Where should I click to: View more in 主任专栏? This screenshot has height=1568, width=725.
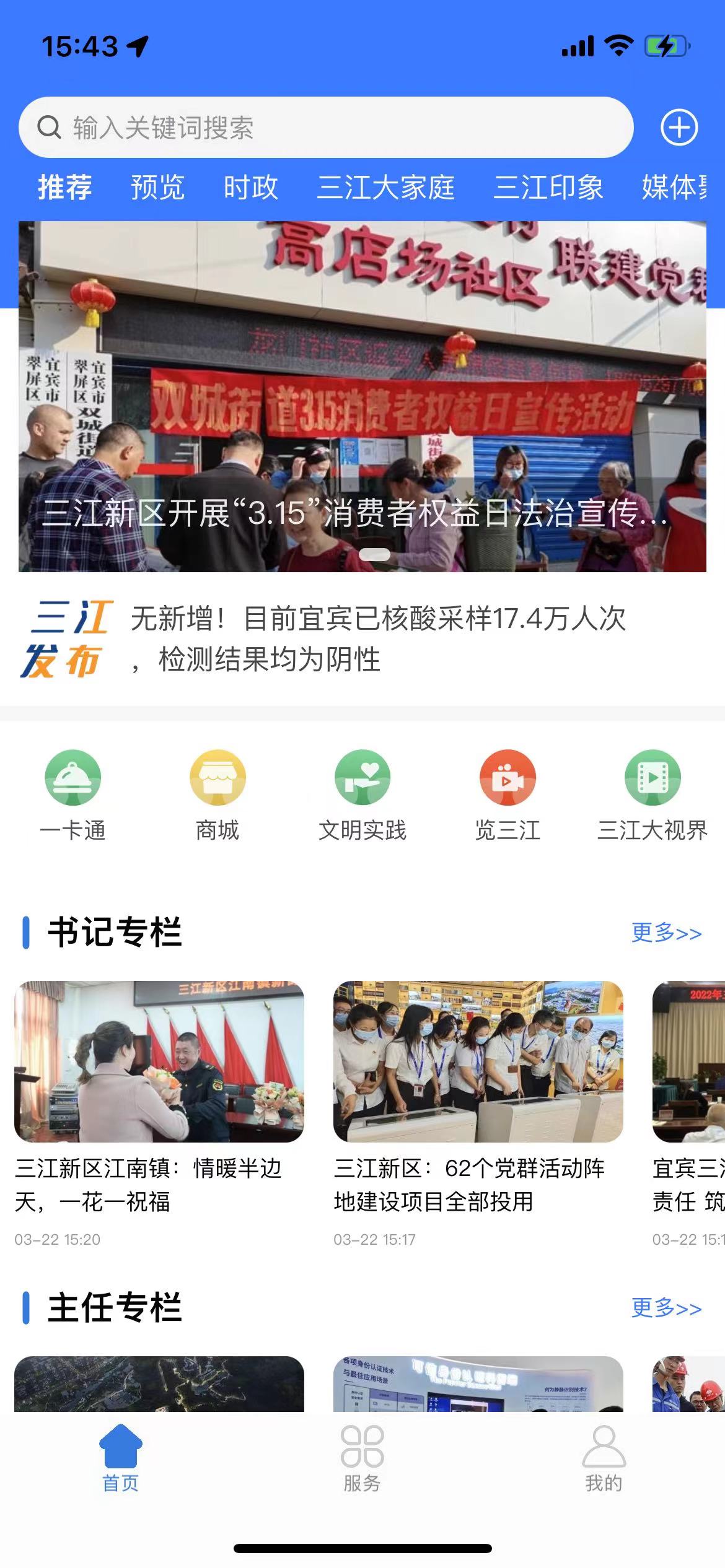pos(666,1308)
